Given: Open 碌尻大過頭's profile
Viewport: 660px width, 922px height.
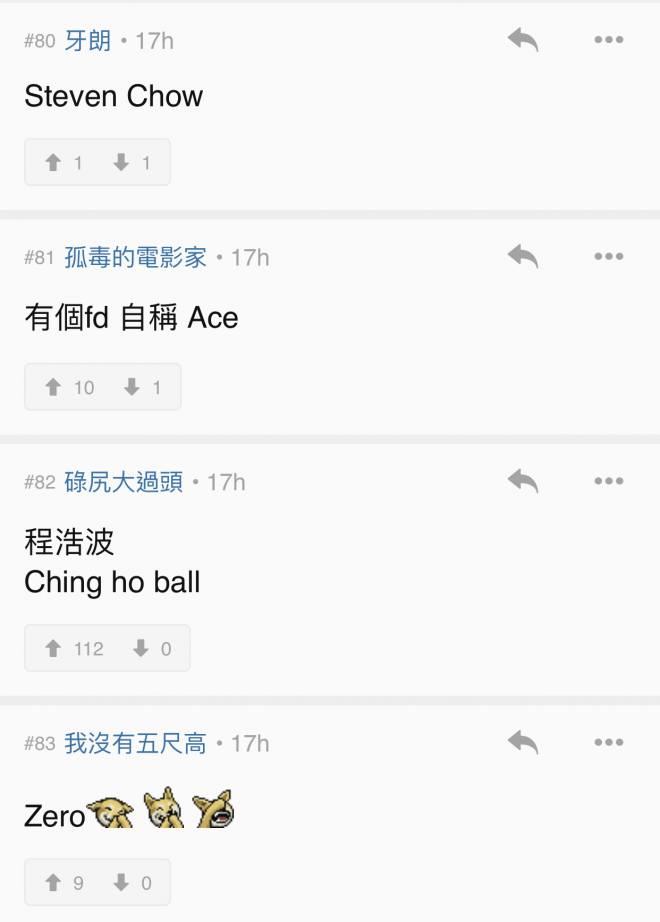Looking at the screenshot, I should (x=124, y=483).
